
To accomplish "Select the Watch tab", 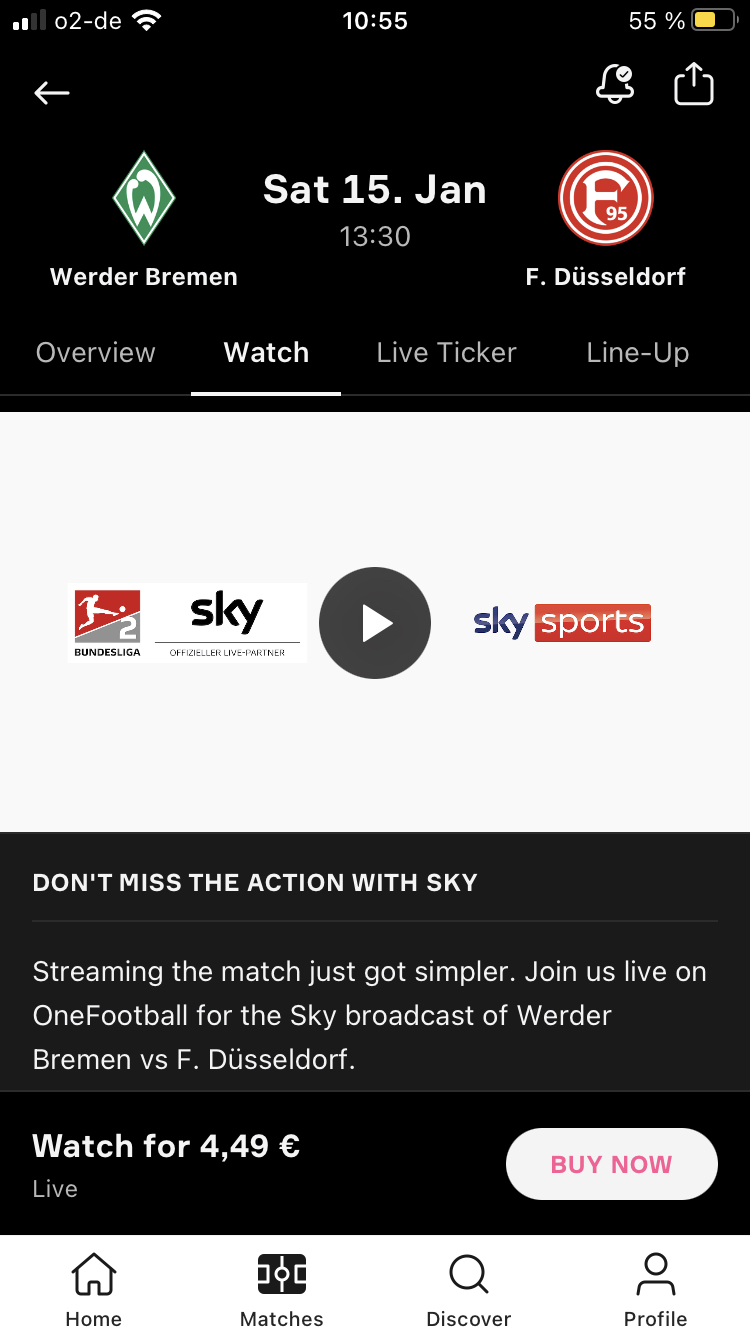I will 266,353.
